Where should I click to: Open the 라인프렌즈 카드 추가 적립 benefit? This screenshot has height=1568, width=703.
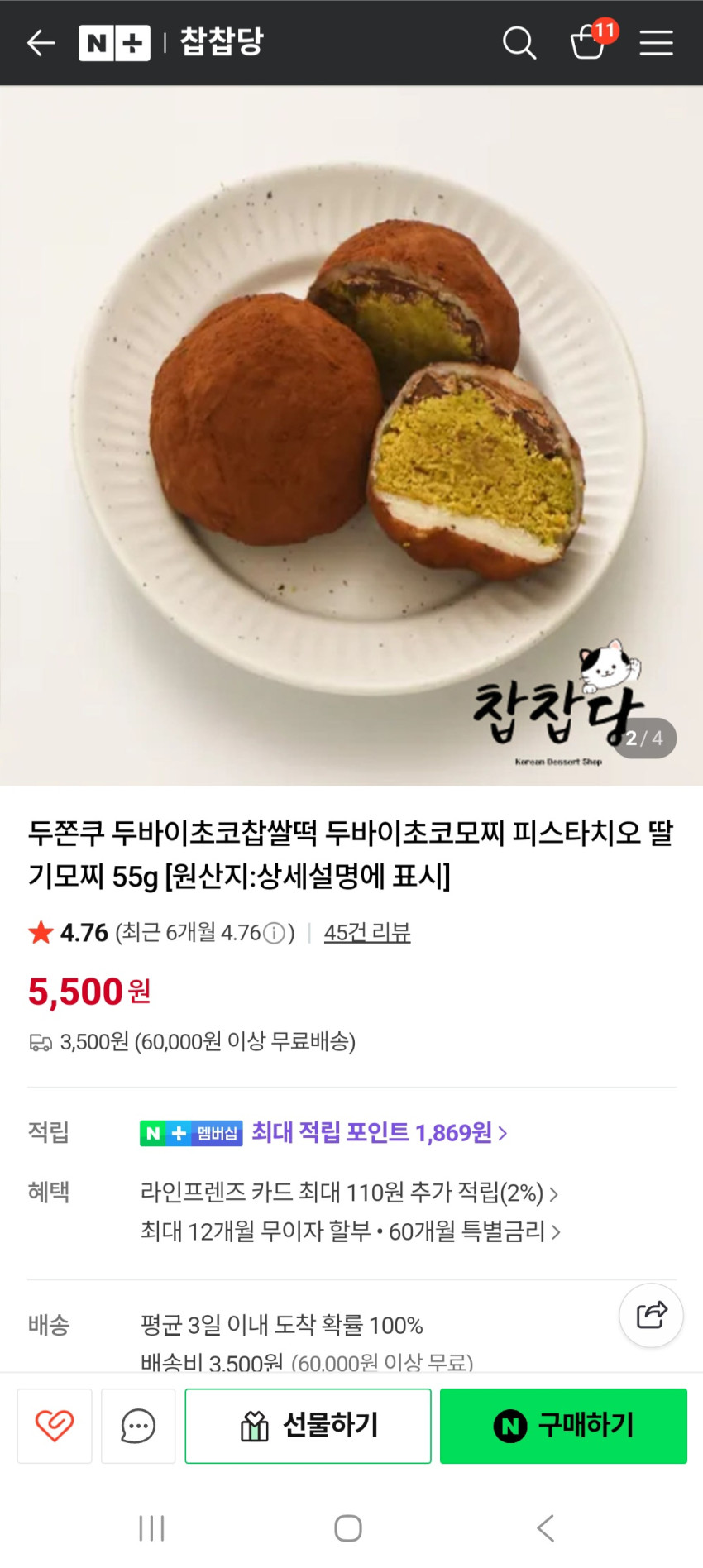tap(350, 1193)
